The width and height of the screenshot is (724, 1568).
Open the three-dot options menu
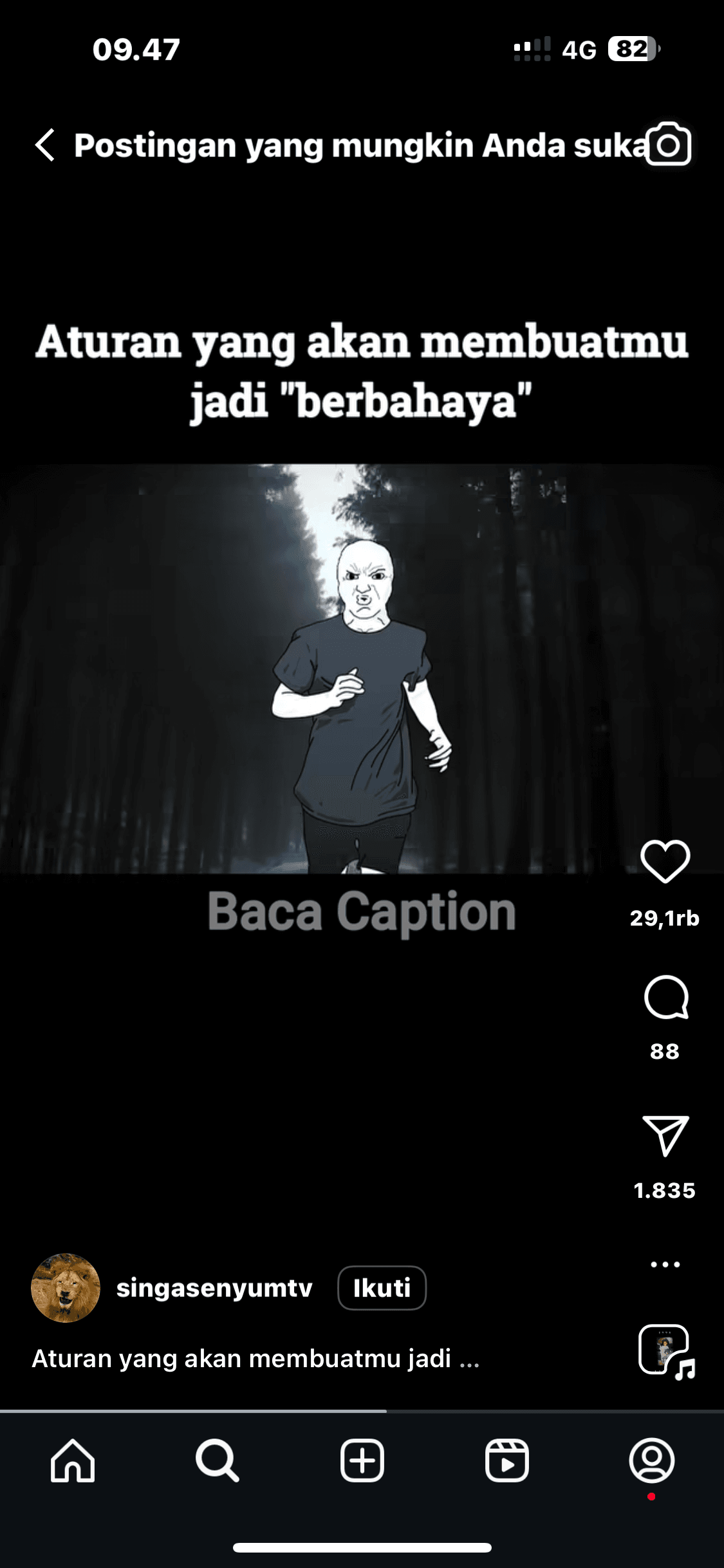coord(665,1264)
